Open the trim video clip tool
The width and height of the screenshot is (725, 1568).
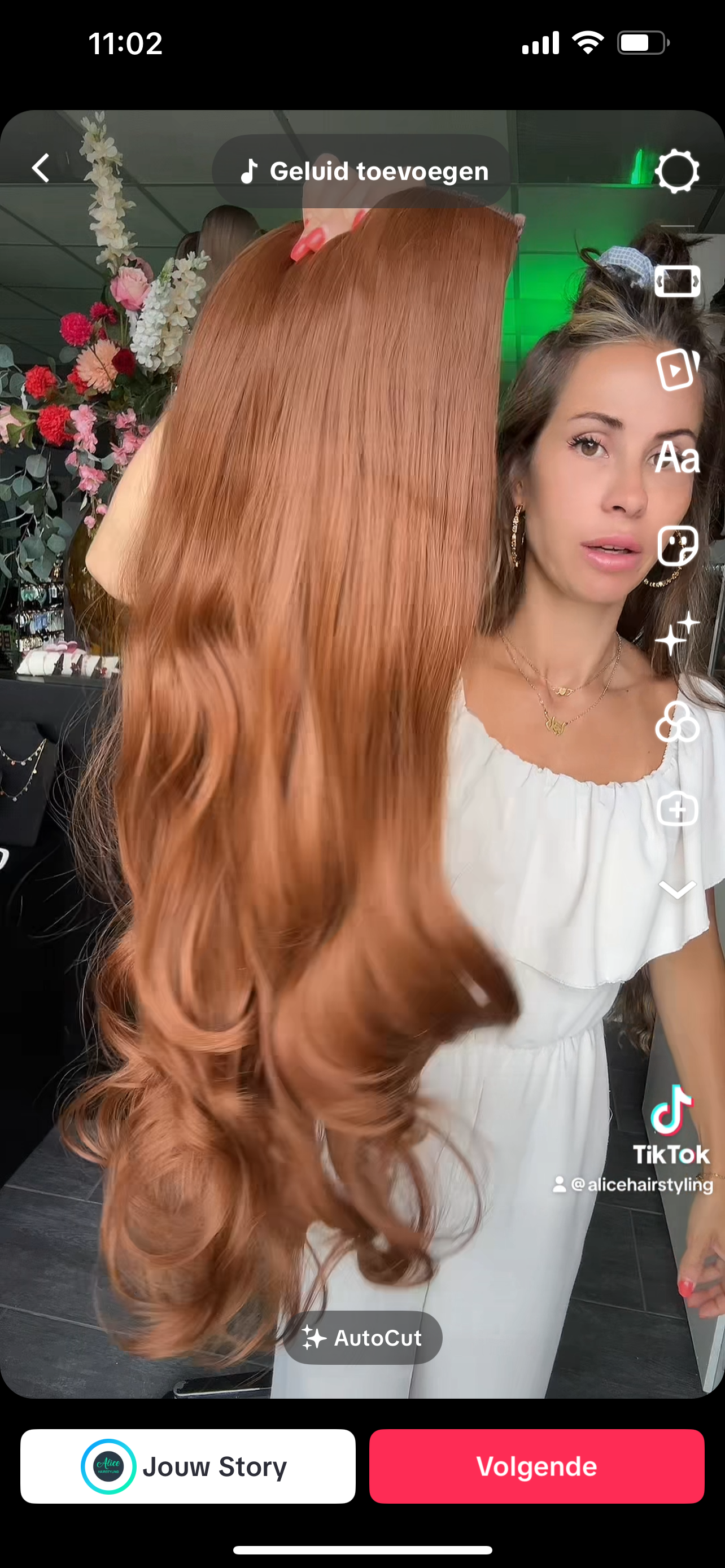pyautogui.click(x=677, y=281)
